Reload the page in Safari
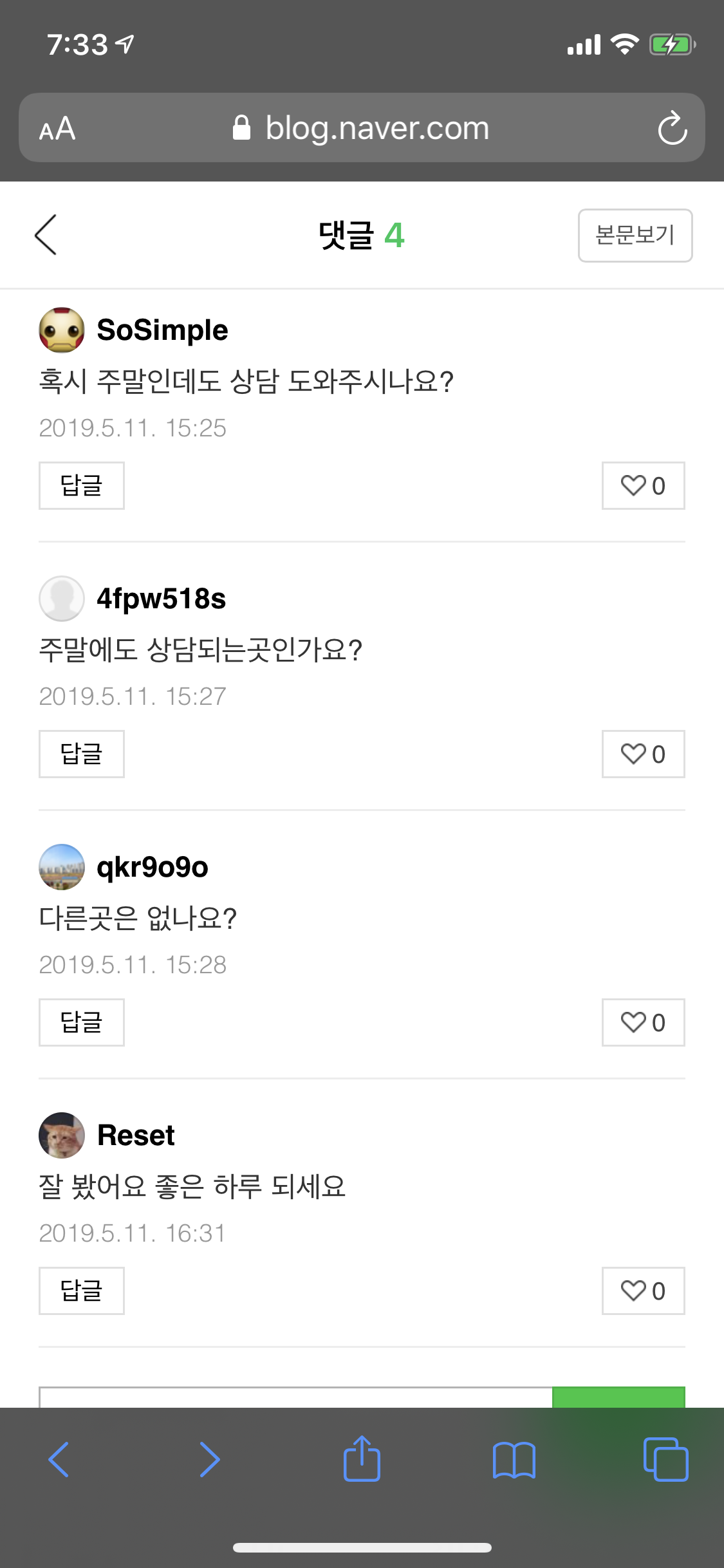The image size is (724, 1568). (673, 128)
